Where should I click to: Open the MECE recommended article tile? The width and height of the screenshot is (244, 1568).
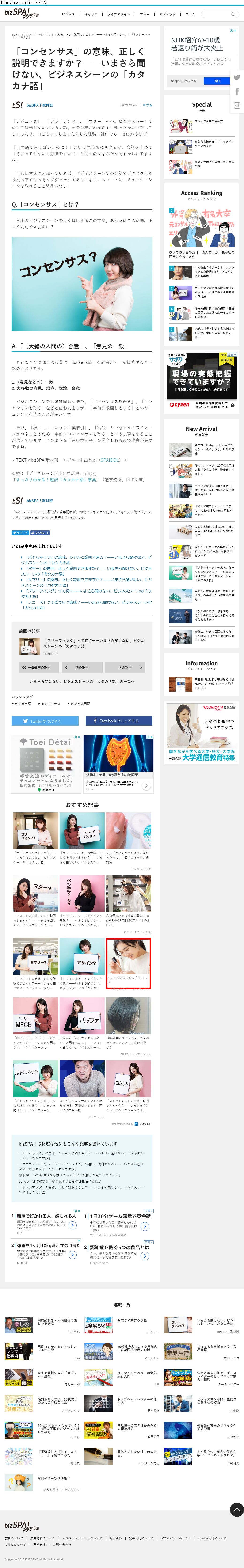point(35,1023)
